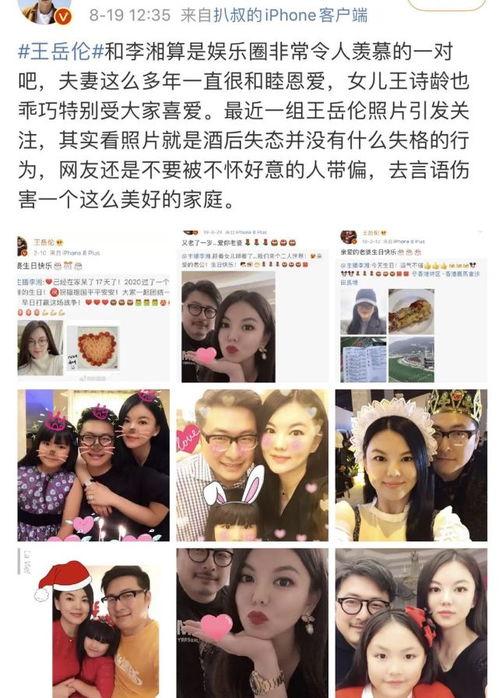The image size is (499, 698).
Task: View the couple photo wearing paper crowns
Action: click(411, 465)
